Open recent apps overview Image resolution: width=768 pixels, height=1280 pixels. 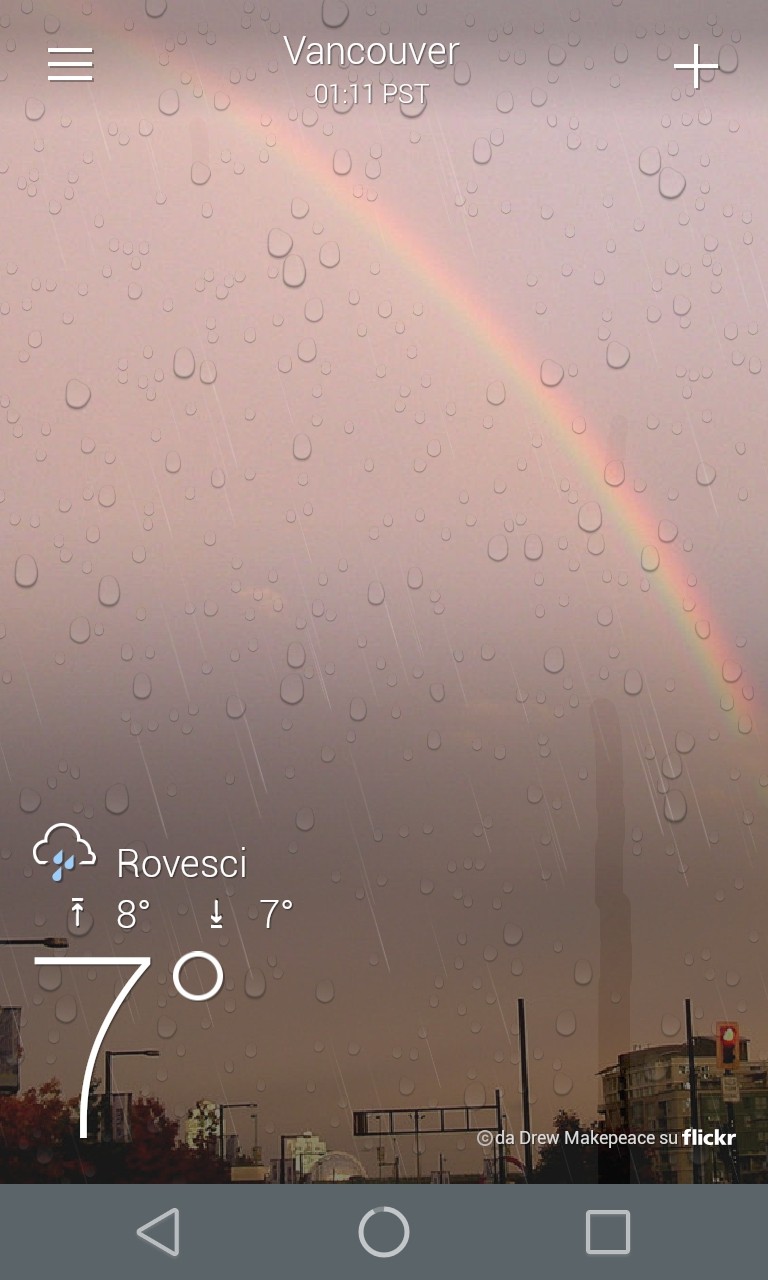[x=608, y=1232]
